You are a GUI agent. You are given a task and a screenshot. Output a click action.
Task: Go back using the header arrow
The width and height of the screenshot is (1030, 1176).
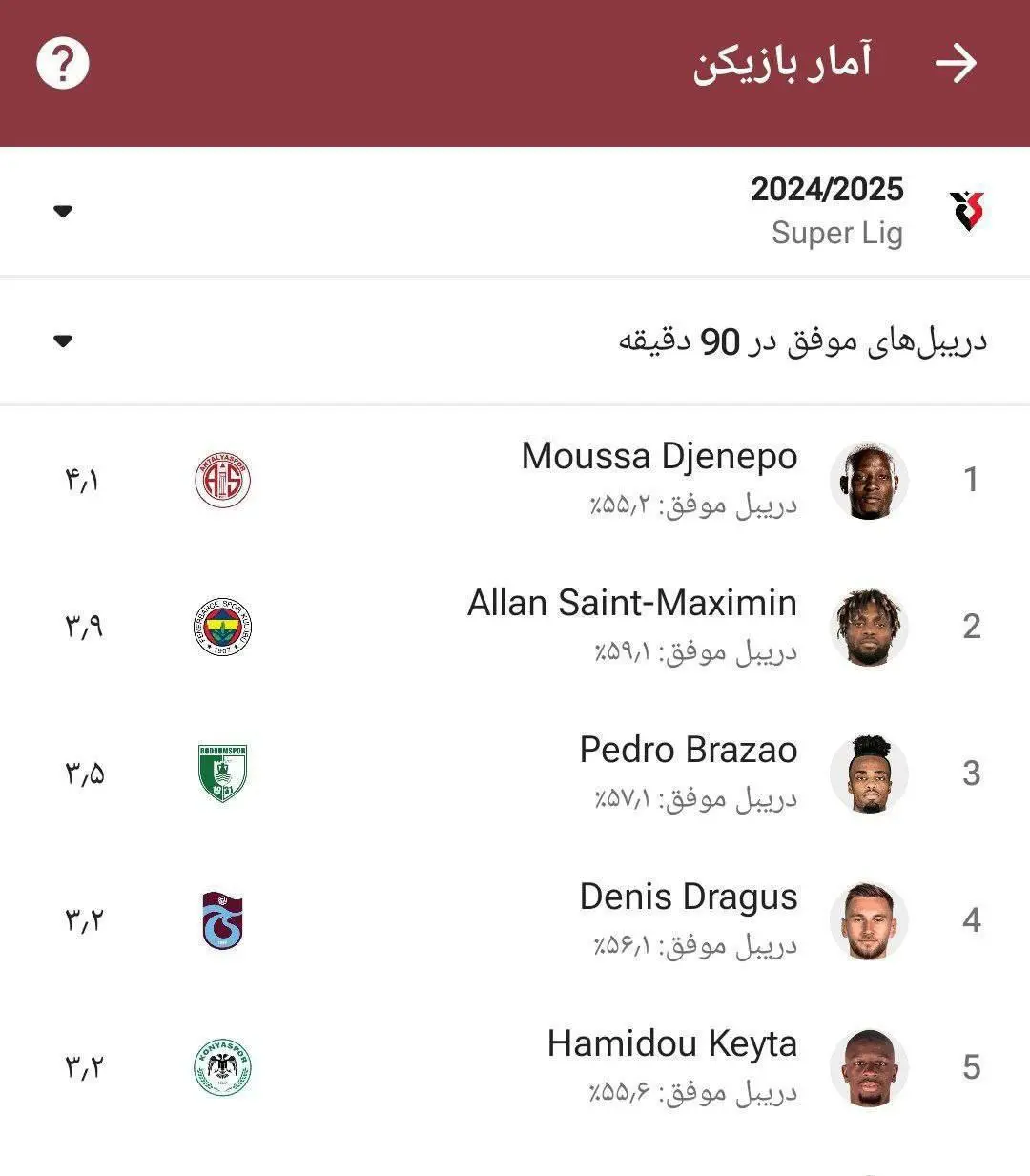click(956, 63)
